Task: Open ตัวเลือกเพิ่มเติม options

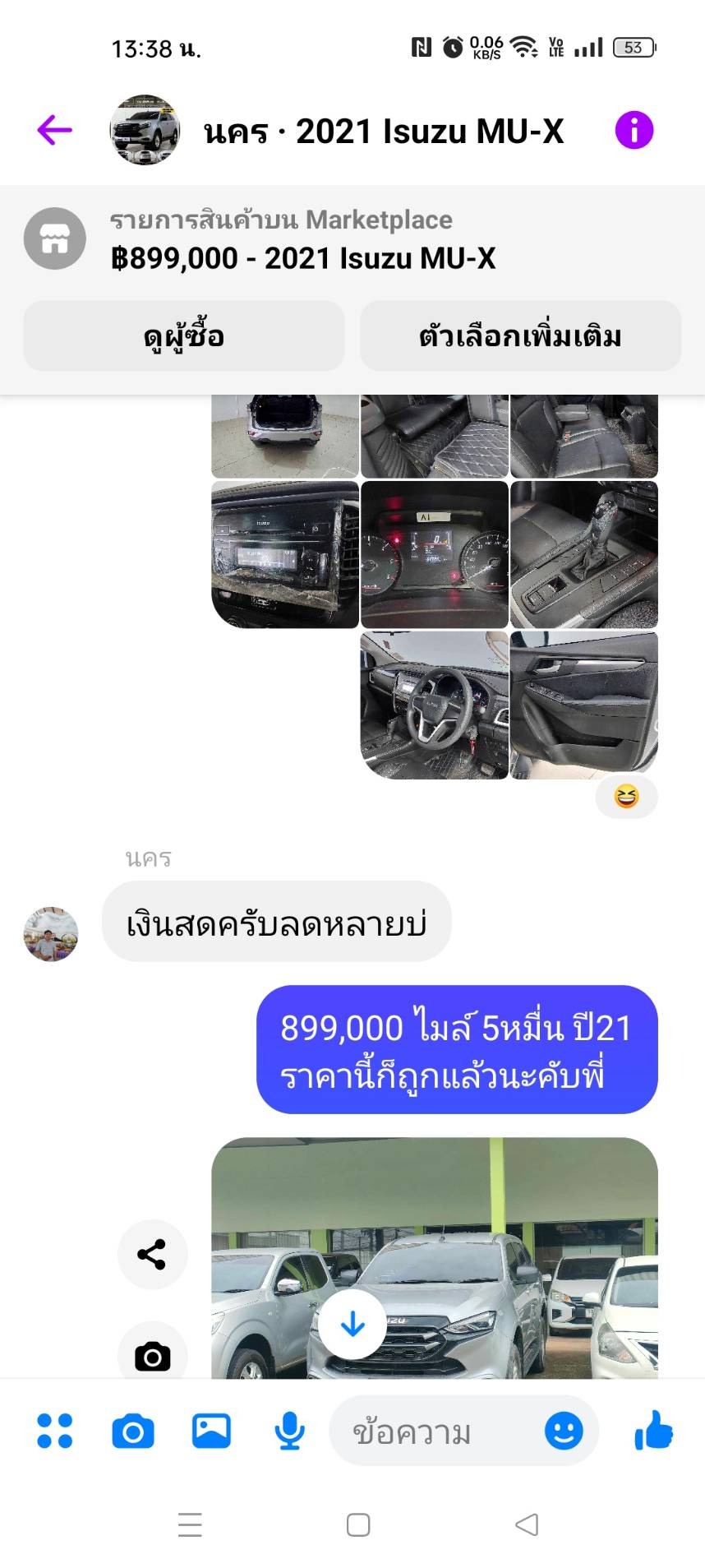Action: (x=520, y=335)
